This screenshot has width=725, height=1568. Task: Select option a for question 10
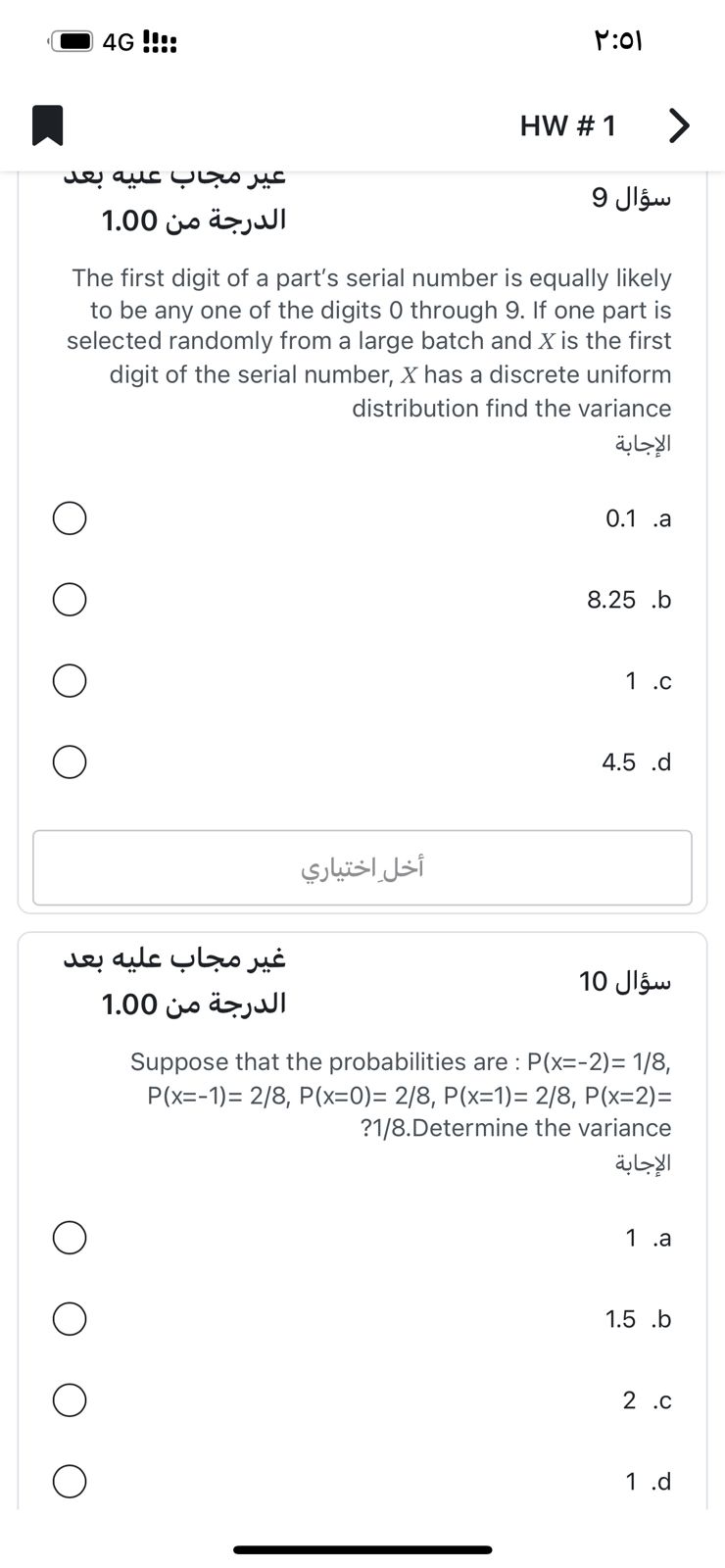[x=69, y=1238]
